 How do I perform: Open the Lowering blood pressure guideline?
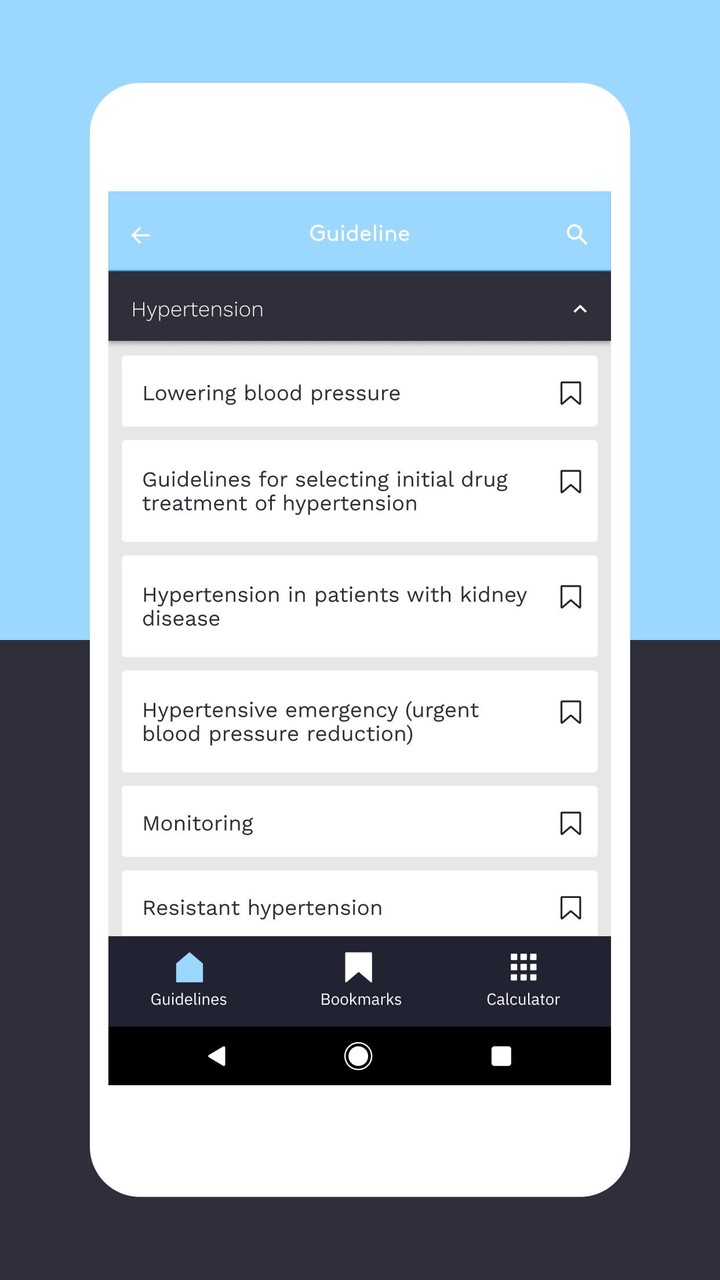300,393
